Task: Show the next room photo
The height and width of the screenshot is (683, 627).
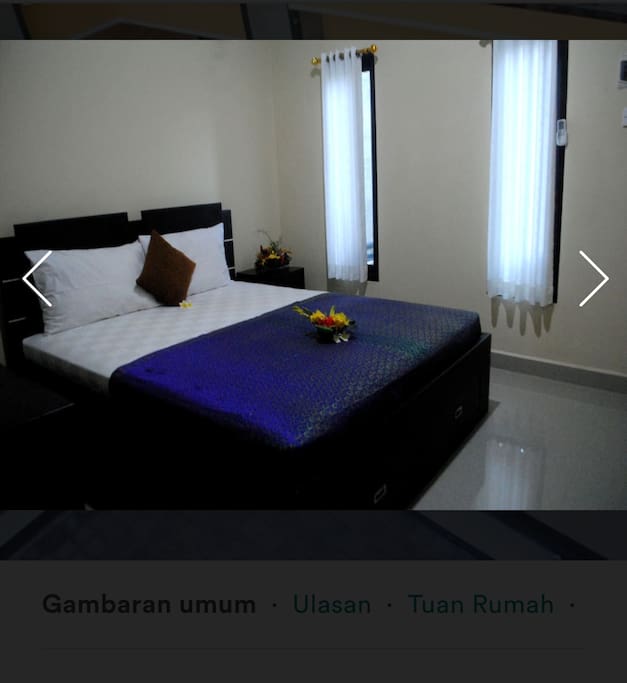Action: (x=593, y=278)
